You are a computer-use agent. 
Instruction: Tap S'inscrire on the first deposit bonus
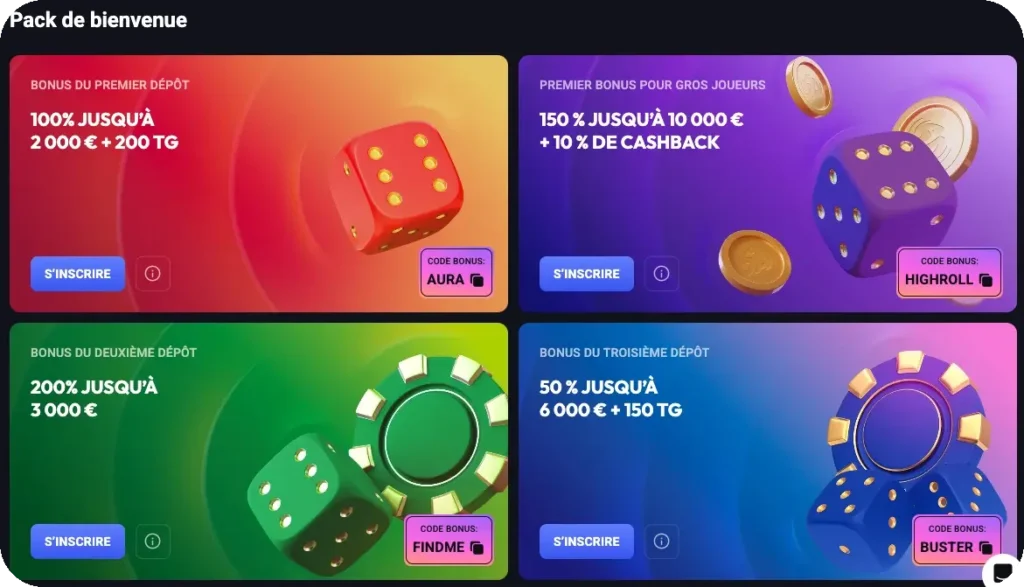coord(78,273)
